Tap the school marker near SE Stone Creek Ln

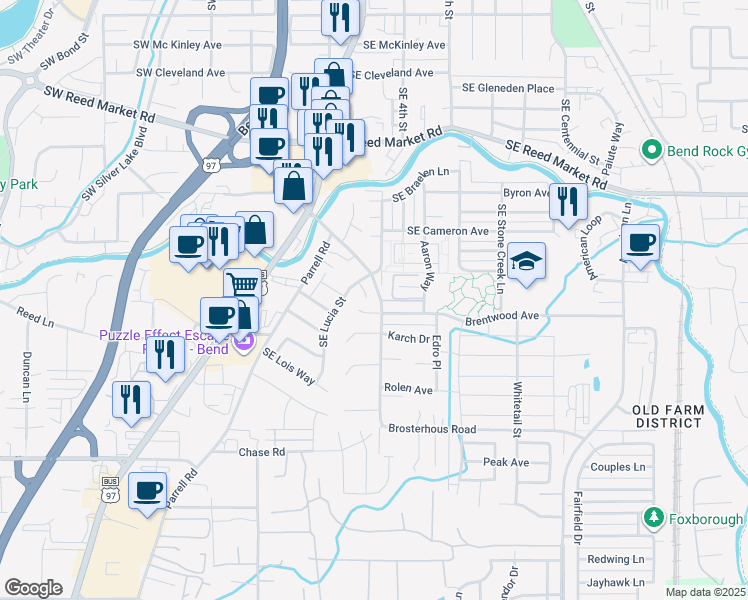526,262
